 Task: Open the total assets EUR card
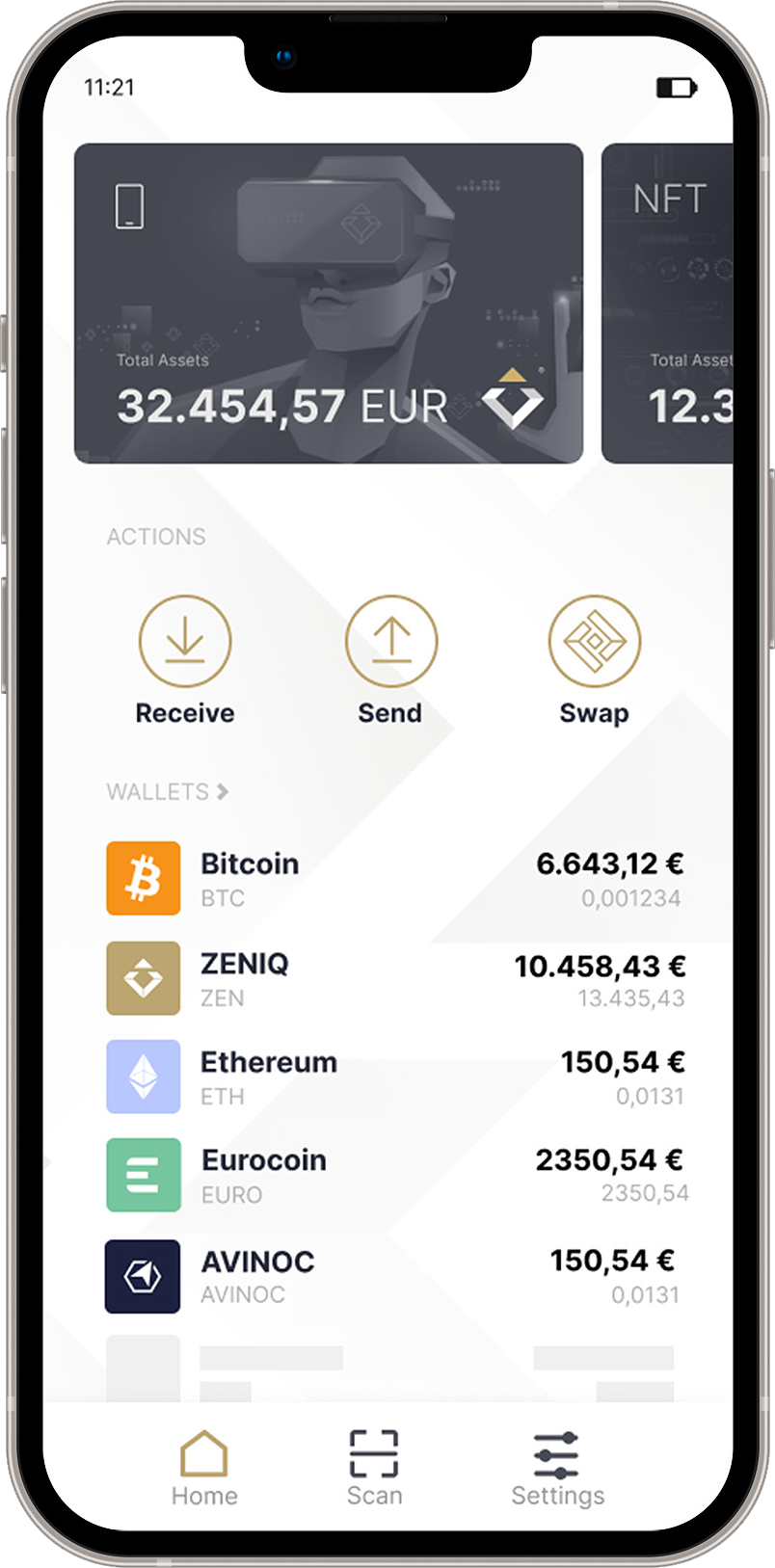click(x=328, y=304)
